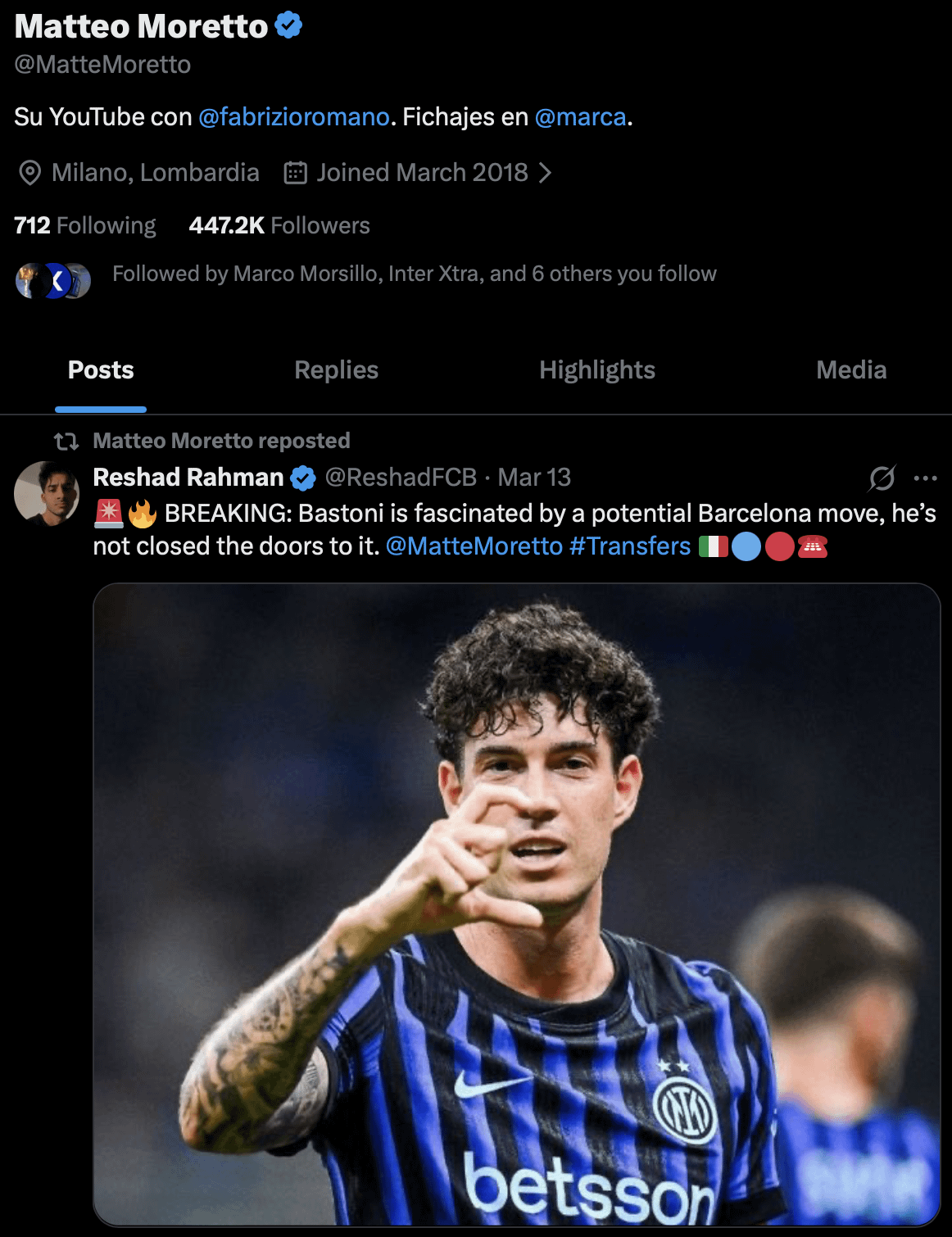Browse the #Transfers hashtag
This screenshot has height=1237, width=952.
click(630, 546)
